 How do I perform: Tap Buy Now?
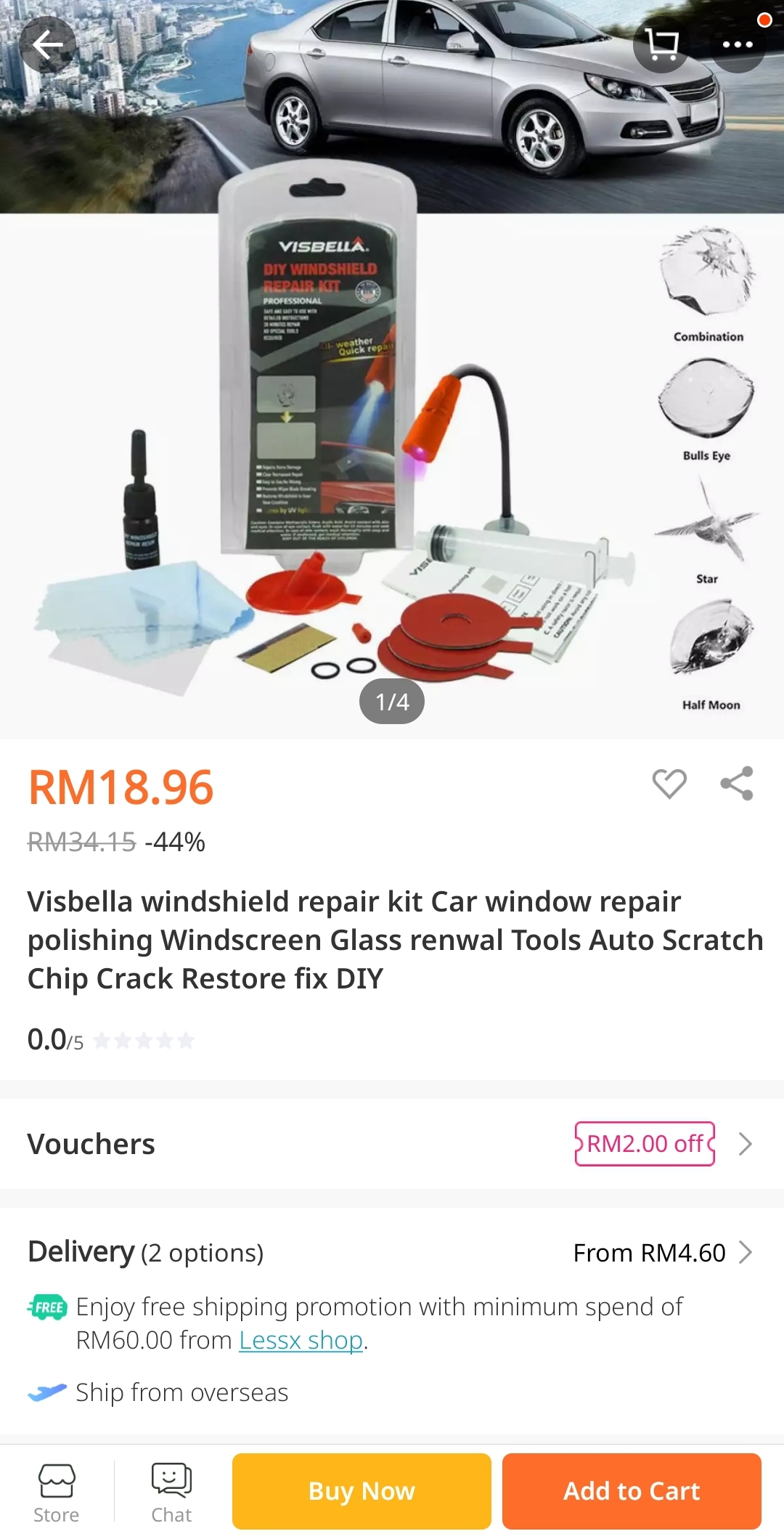(362, 1491)
